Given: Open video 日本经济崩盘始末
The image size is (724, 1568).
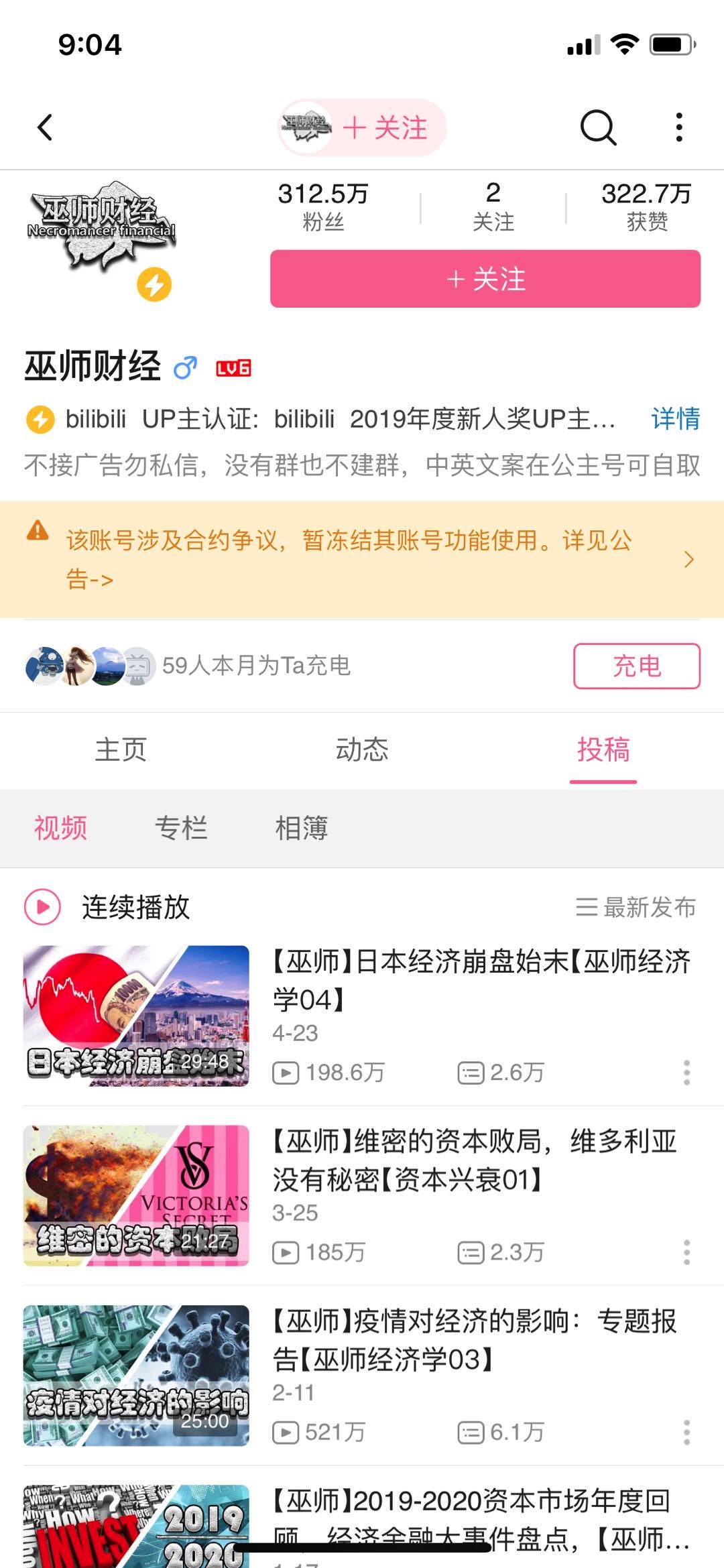Looking at the screenshot, I should 480,980.
